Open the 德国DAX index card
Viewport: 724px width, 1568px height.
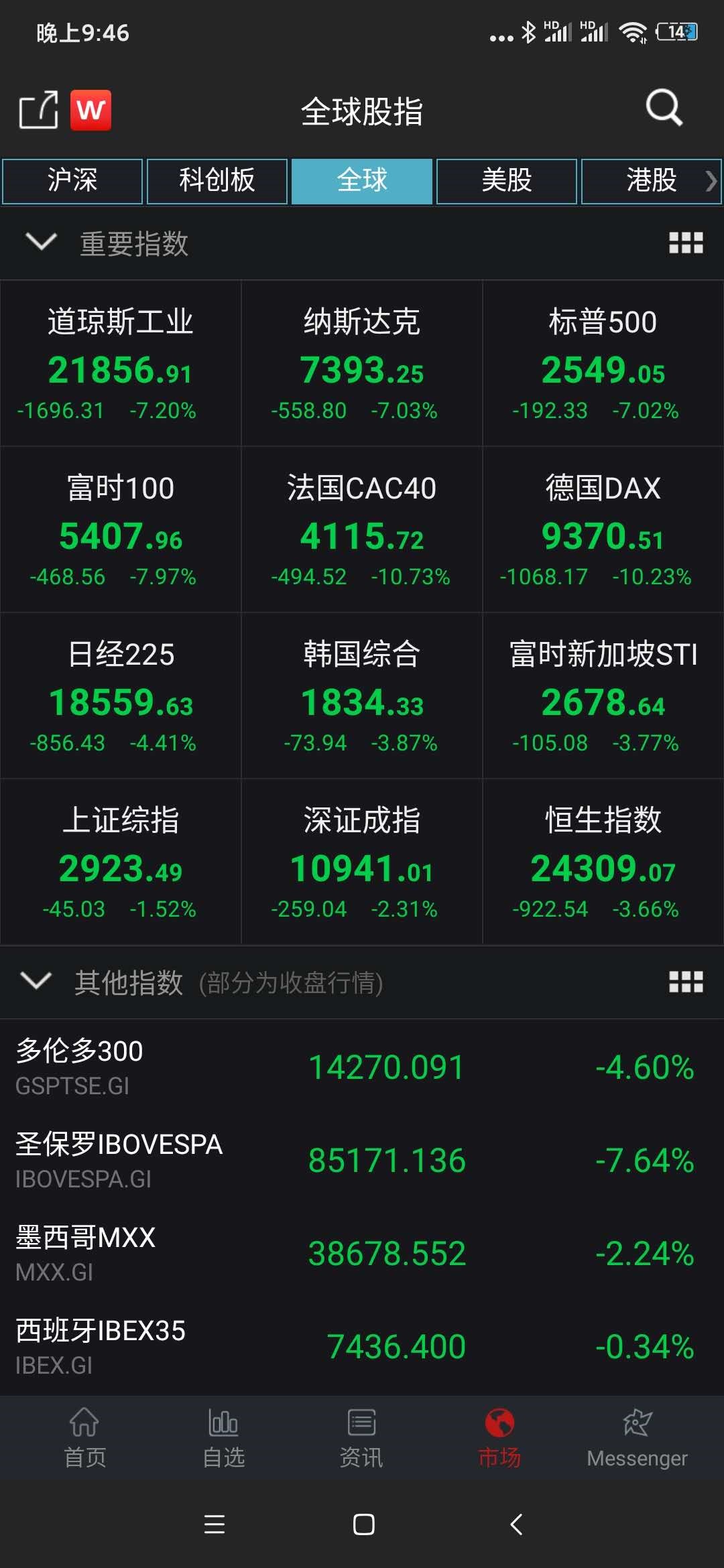(603, 529)
